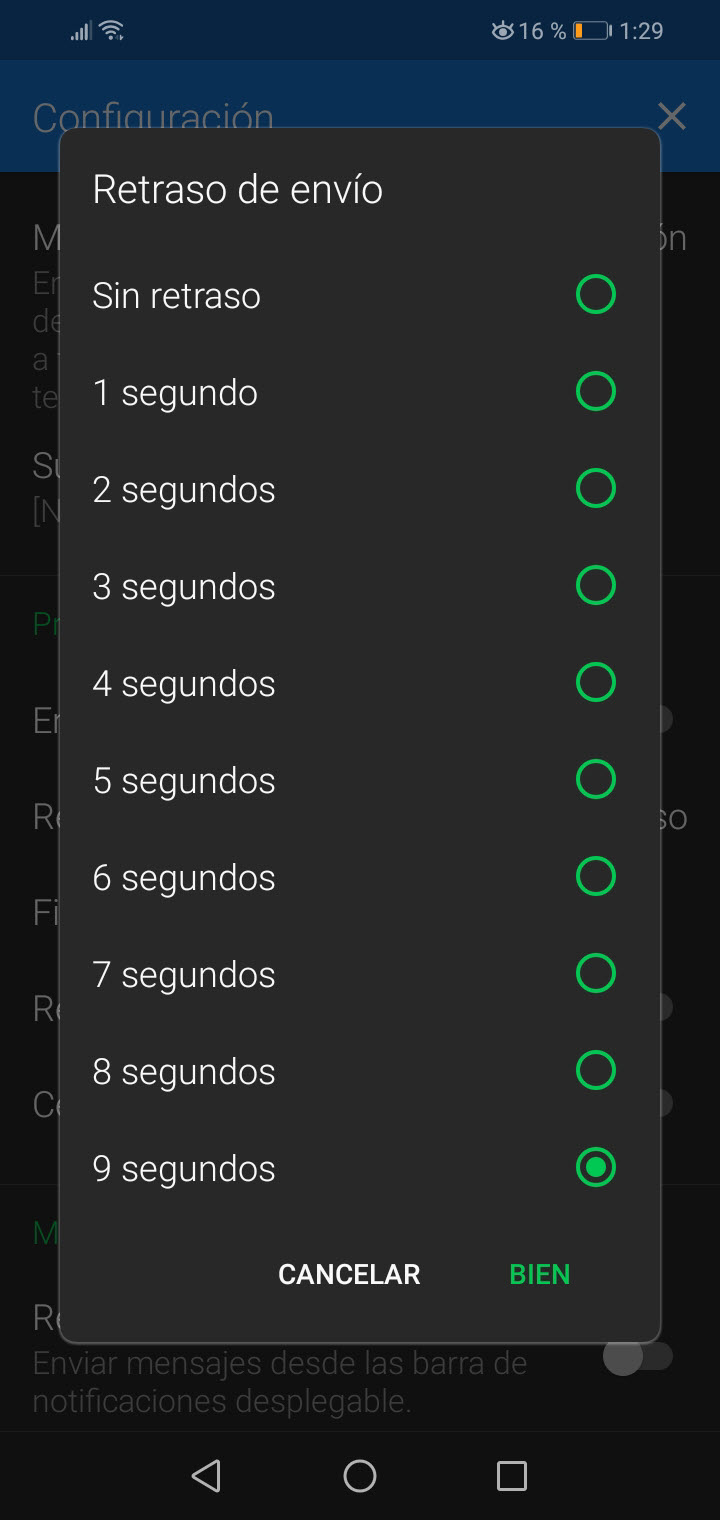
Task: Set delay to 4 segundos
Action: point(595,683)
